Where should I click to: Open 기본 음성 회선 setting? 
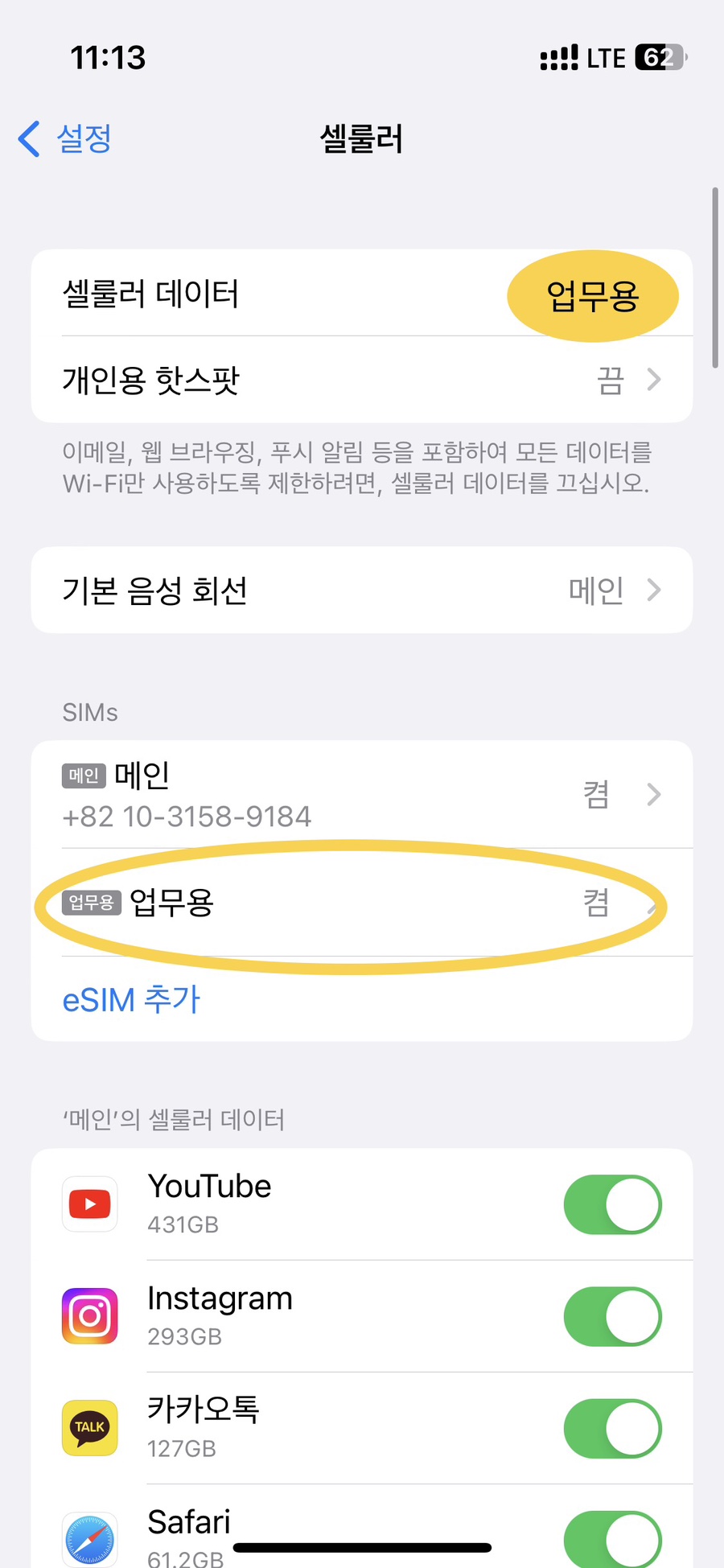pyautogui.click(x=362, y=590)
